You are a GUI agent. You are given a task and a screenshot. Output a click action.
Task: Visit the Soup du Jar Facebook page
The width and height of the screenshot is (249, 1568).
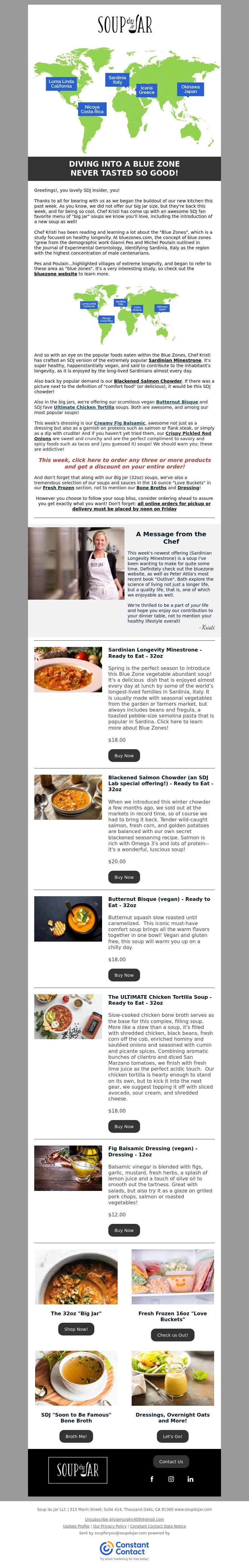point(152,1479)
